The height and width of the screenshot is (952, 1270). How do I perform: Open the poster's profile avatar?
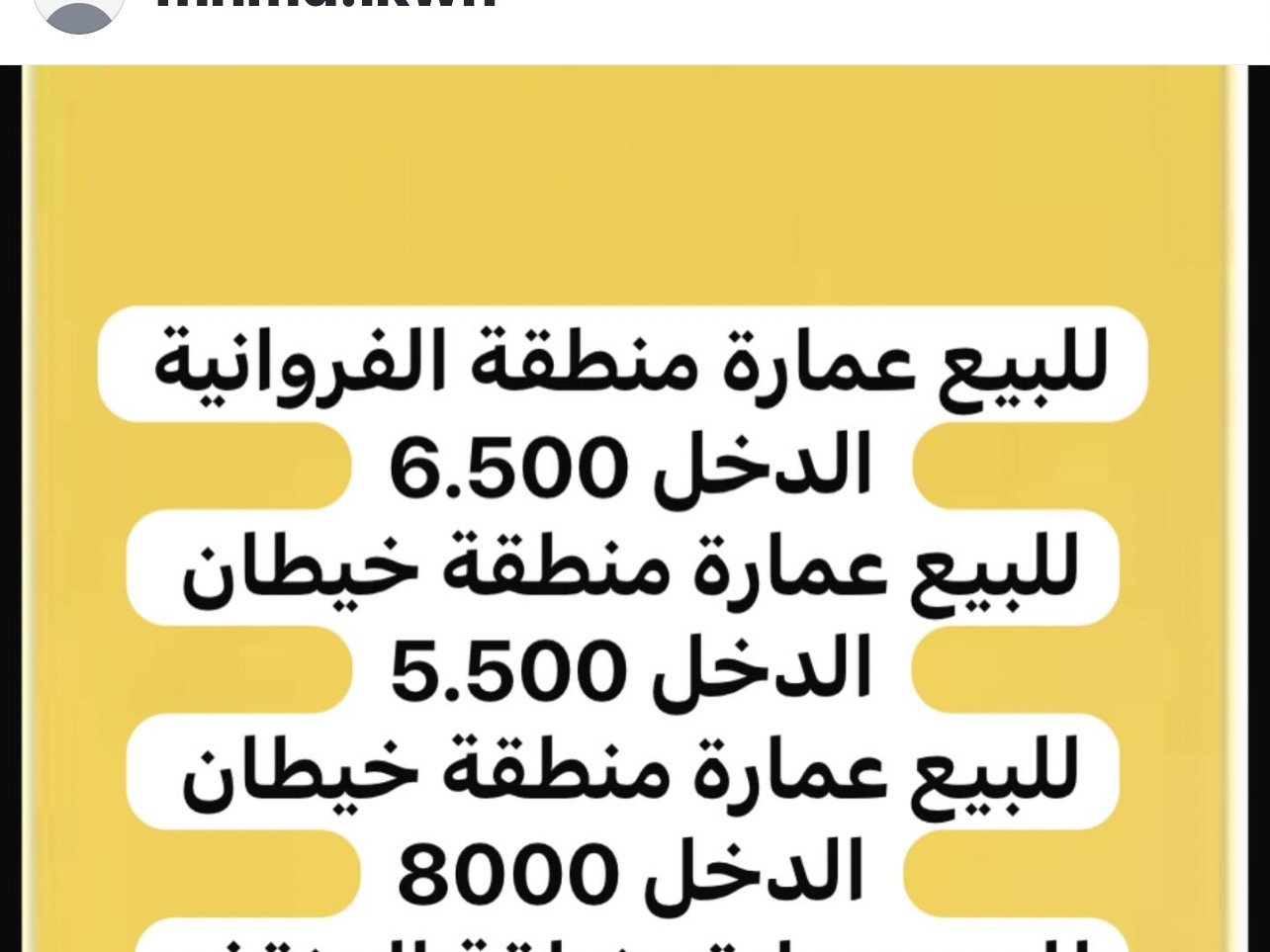[x=79, y=12]
